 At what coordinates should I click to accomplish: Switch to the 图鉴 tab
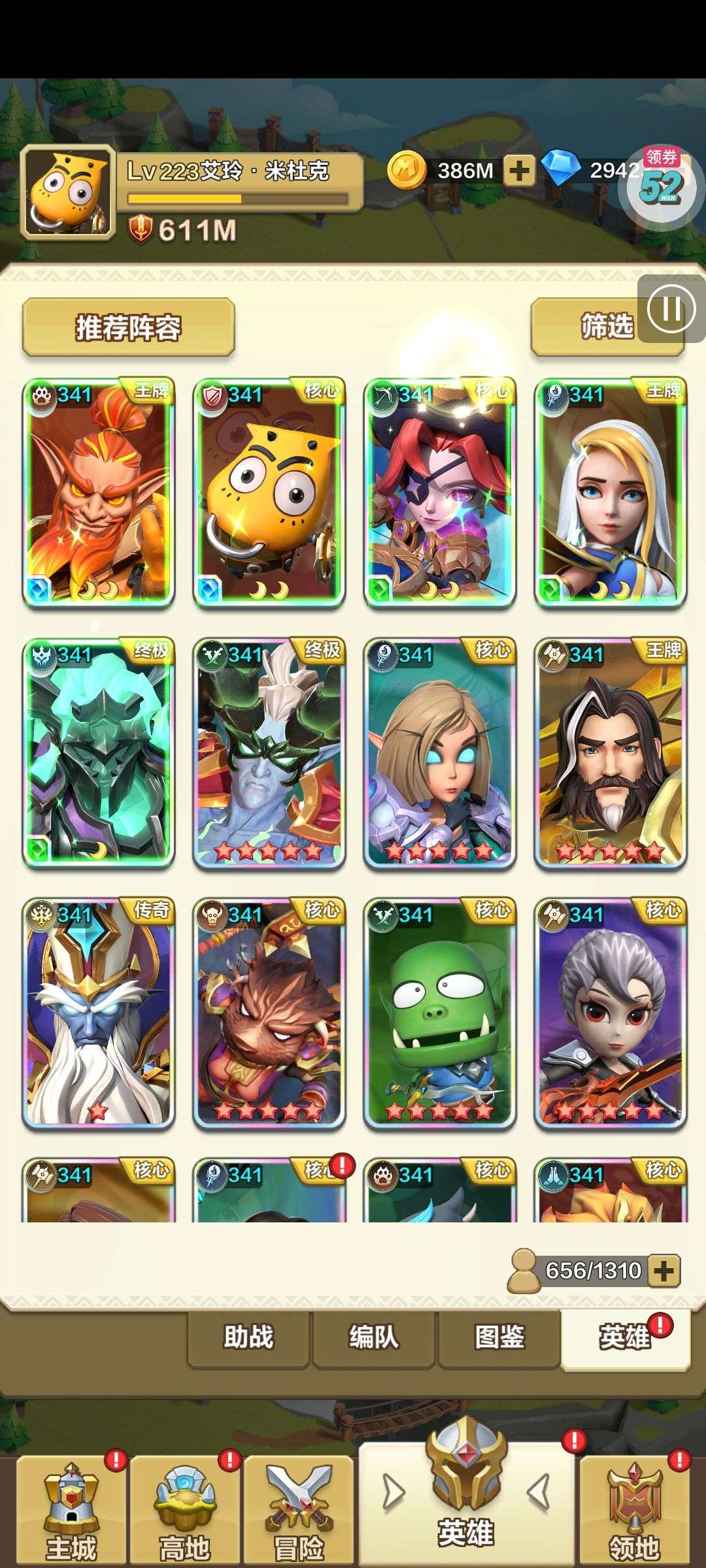click(x=499, y=1337)
